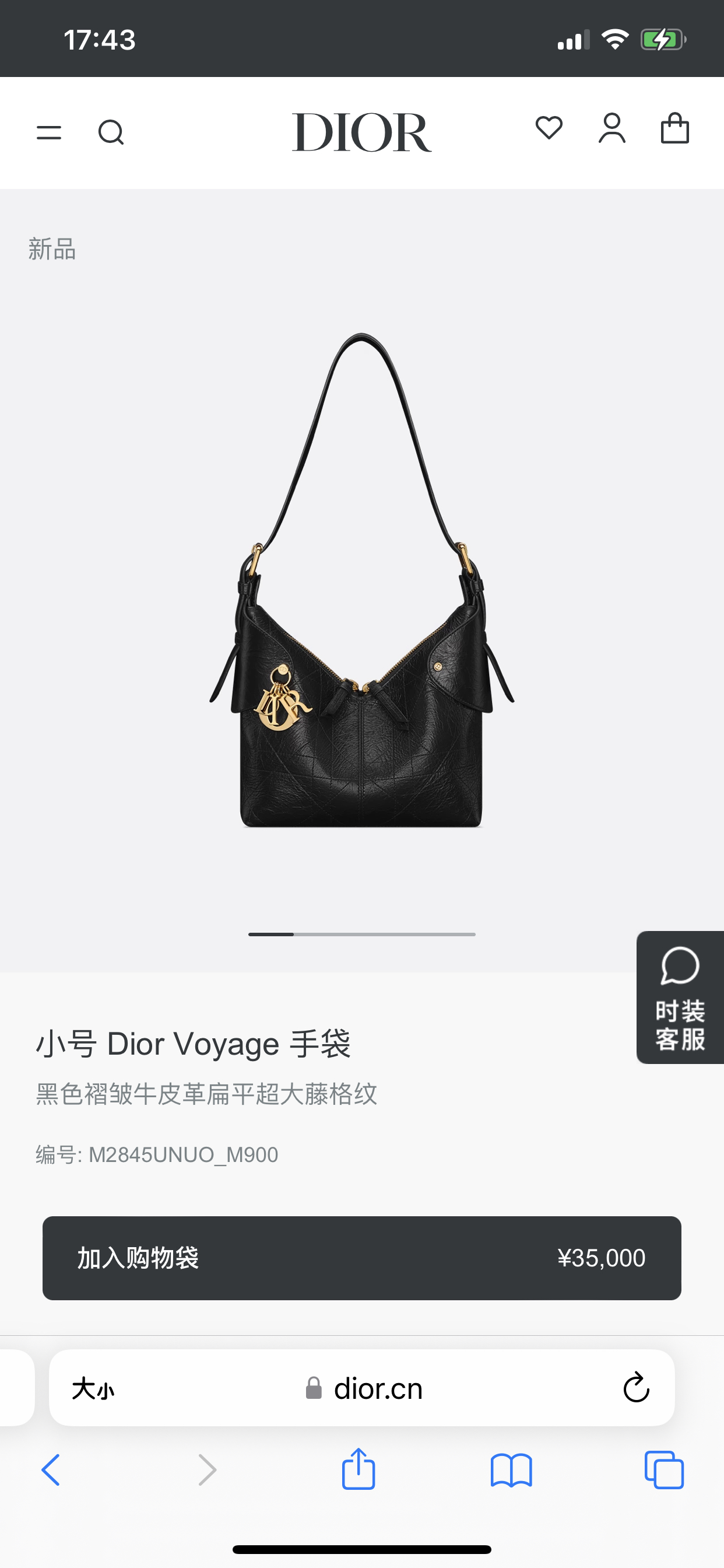Share this page via Safari share icon
Screen dimensions: 724x1568
pyautogui.click(x=359, y=1469)
